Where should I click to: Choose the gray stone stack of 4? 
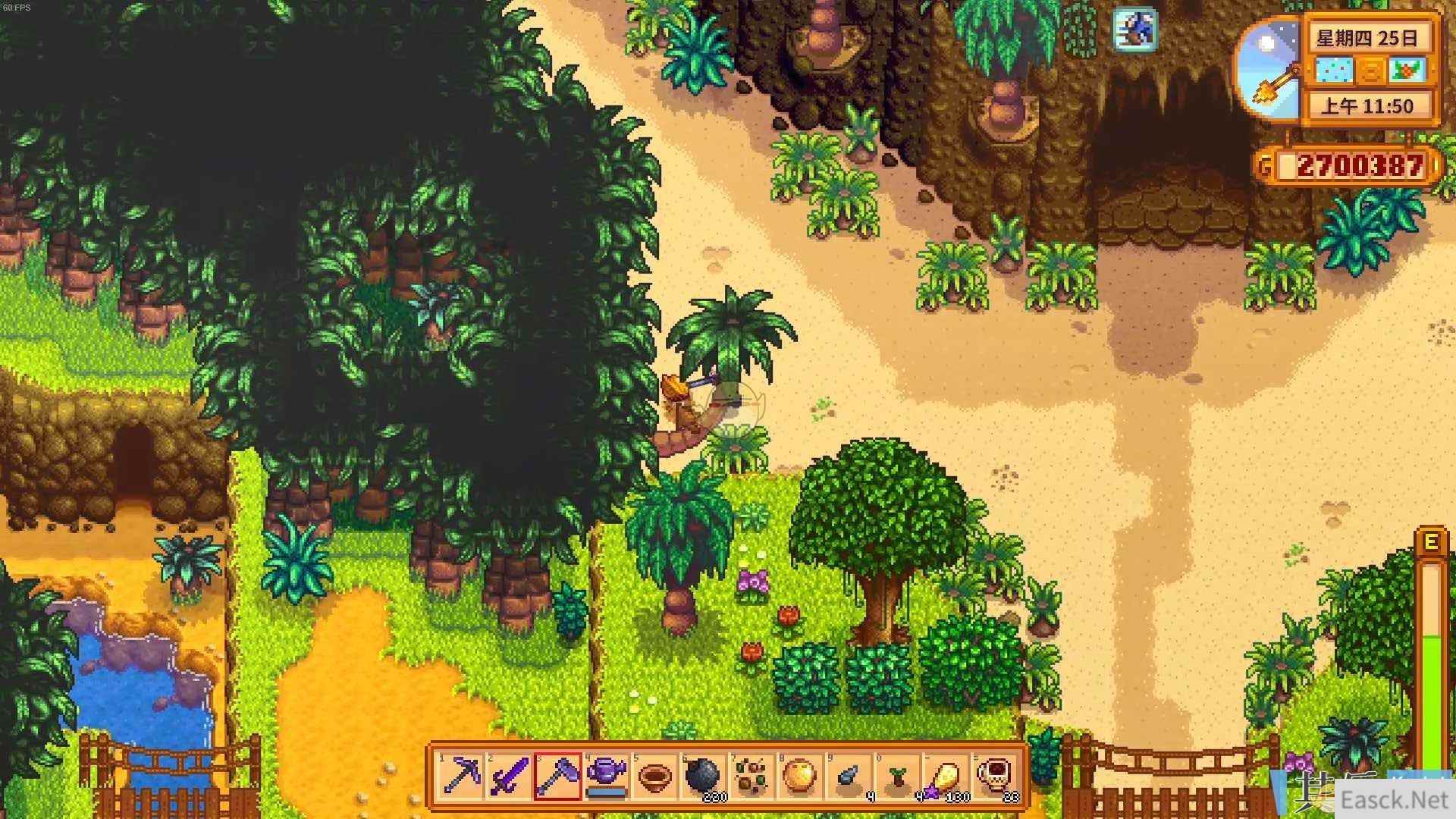point(849,777)
